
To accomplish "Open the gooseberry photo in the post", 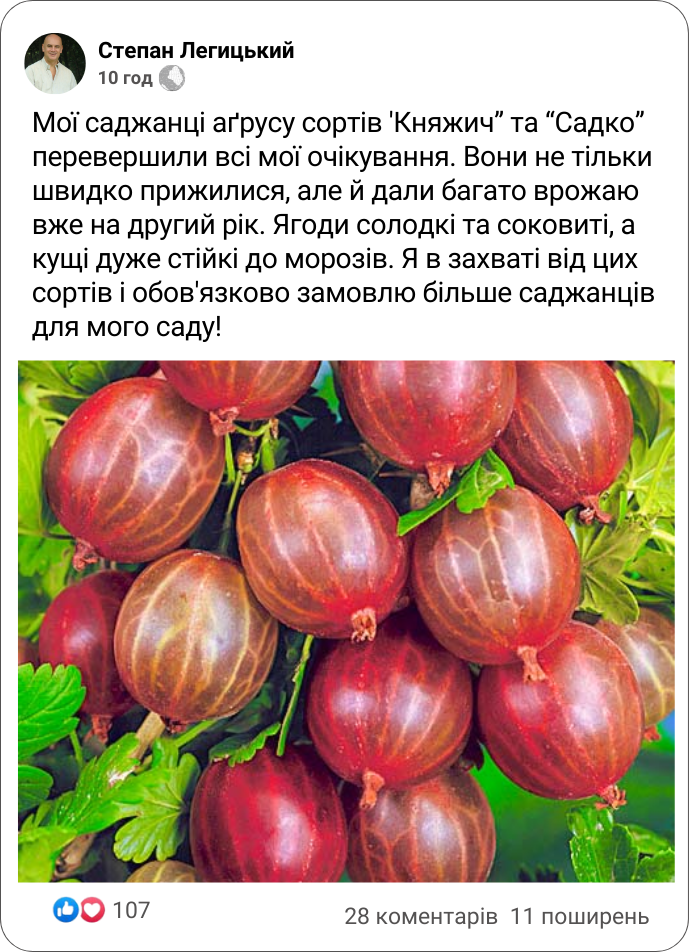I will (346, 620).
